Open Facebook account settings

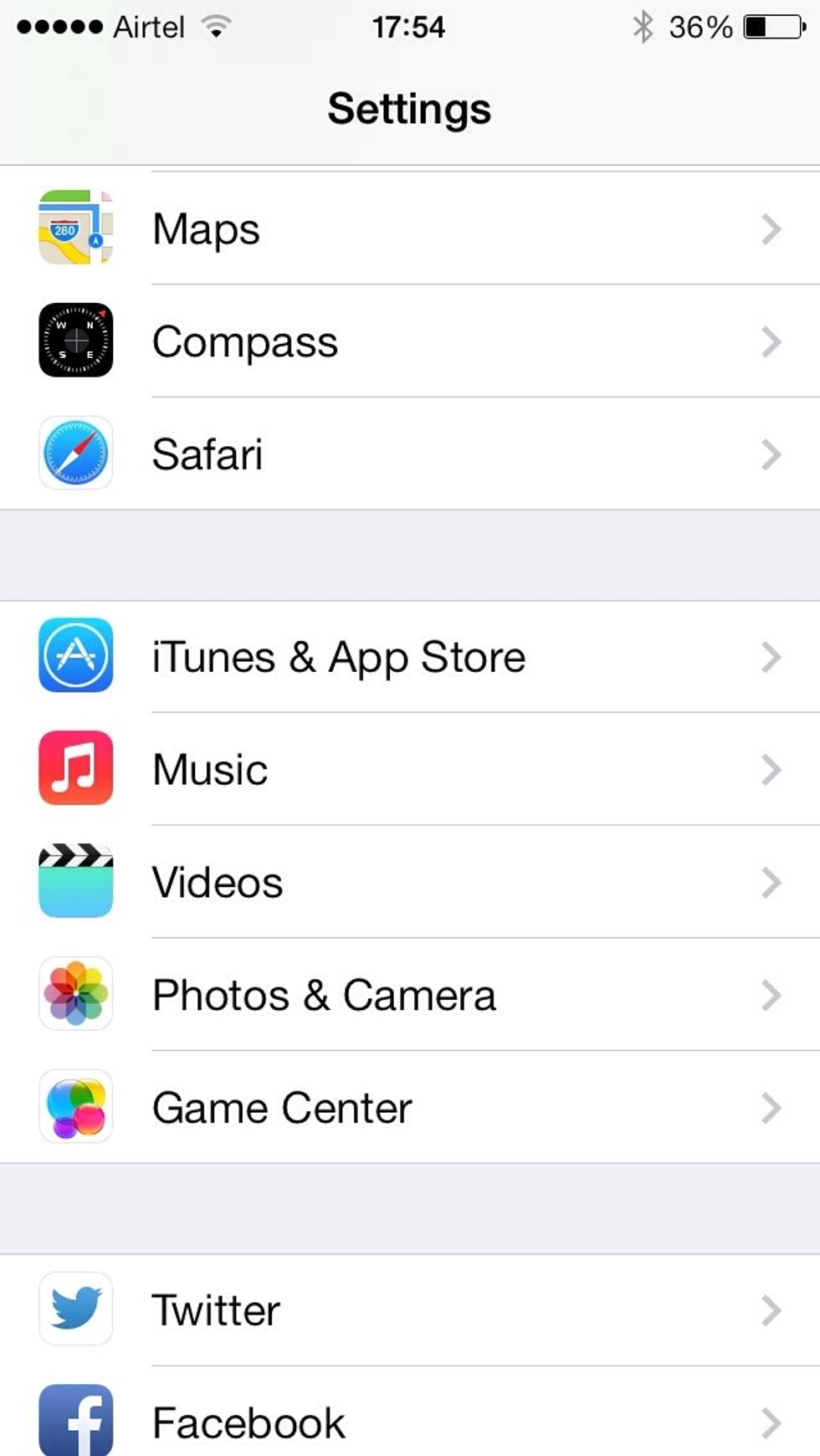(x=410, y=1422)
